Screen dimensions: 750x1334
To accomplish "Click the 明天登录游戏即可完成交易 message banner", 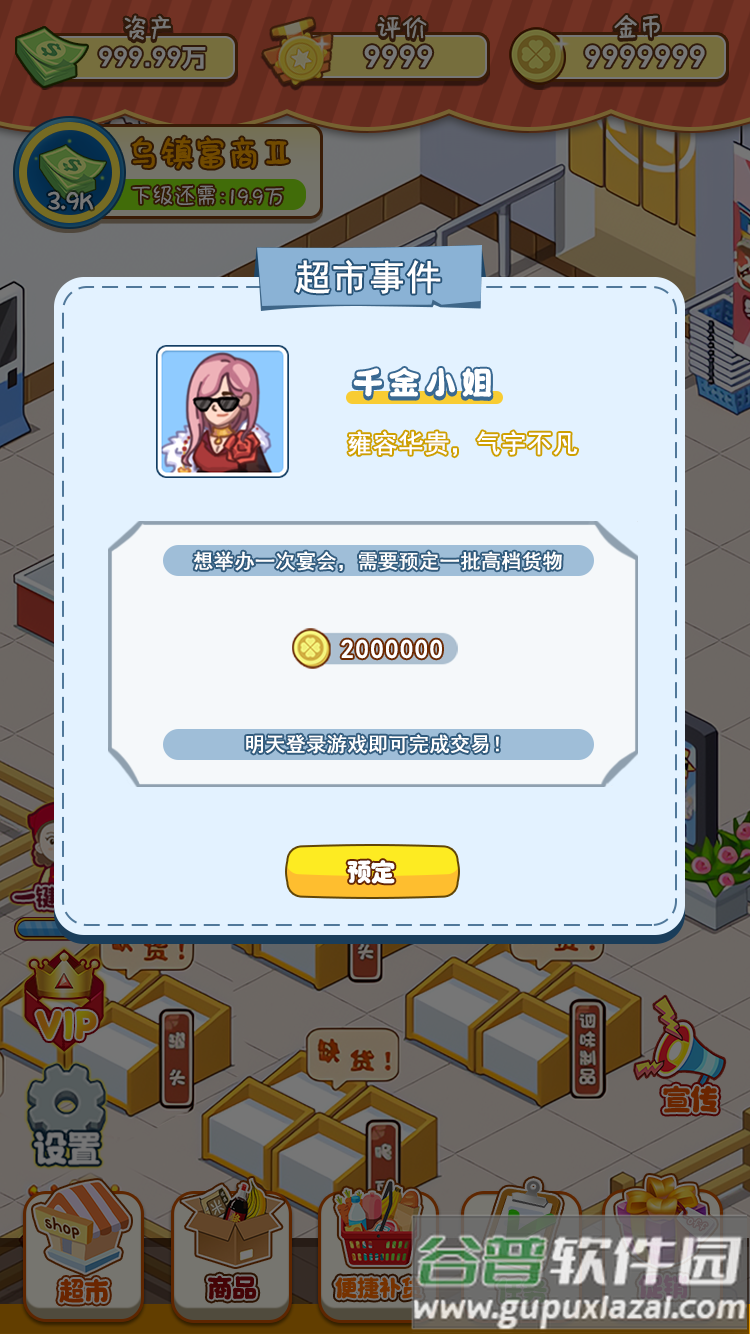I will point(374,745).
